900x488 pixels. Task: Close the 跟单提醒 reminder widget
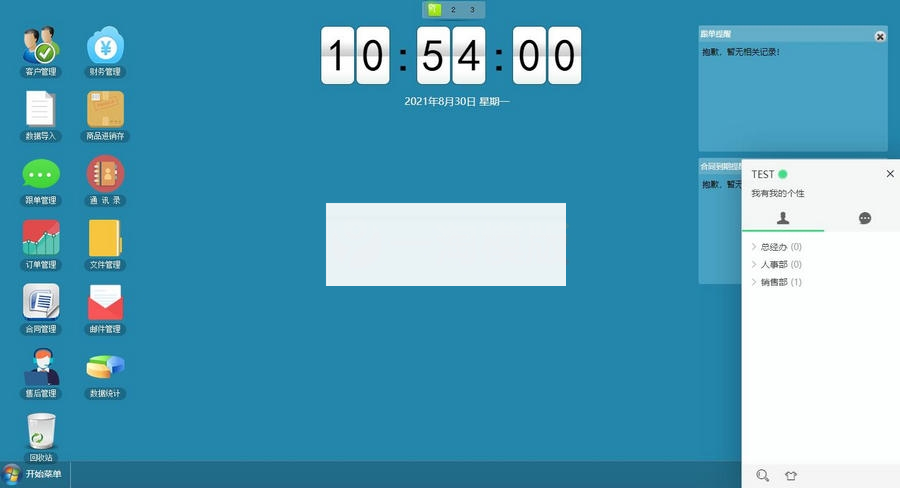(x=880, y=36)
